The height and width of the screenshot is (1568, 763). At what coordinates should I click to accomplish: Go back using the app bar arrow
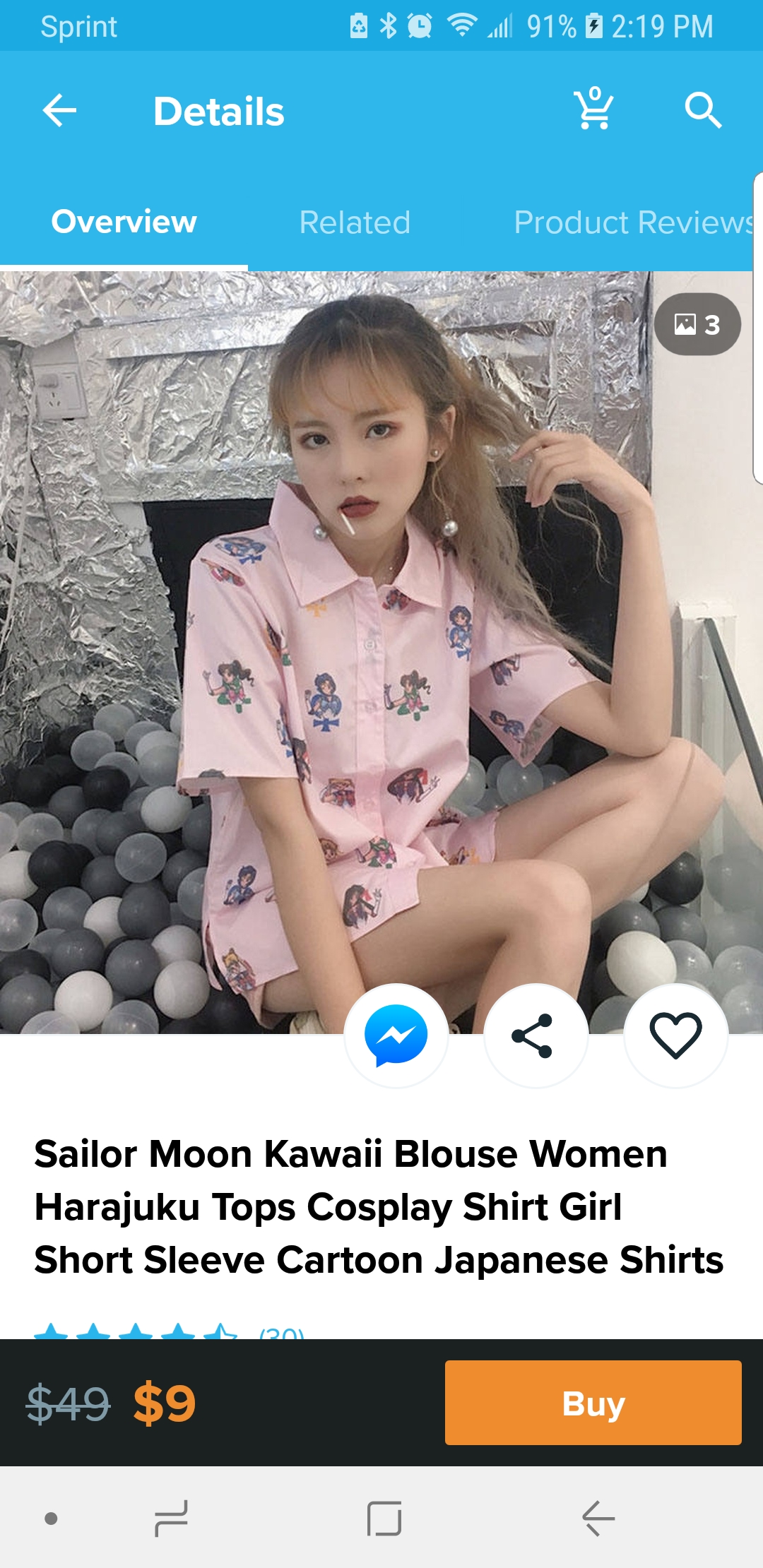pyautogui.click(x=59, y=111)
